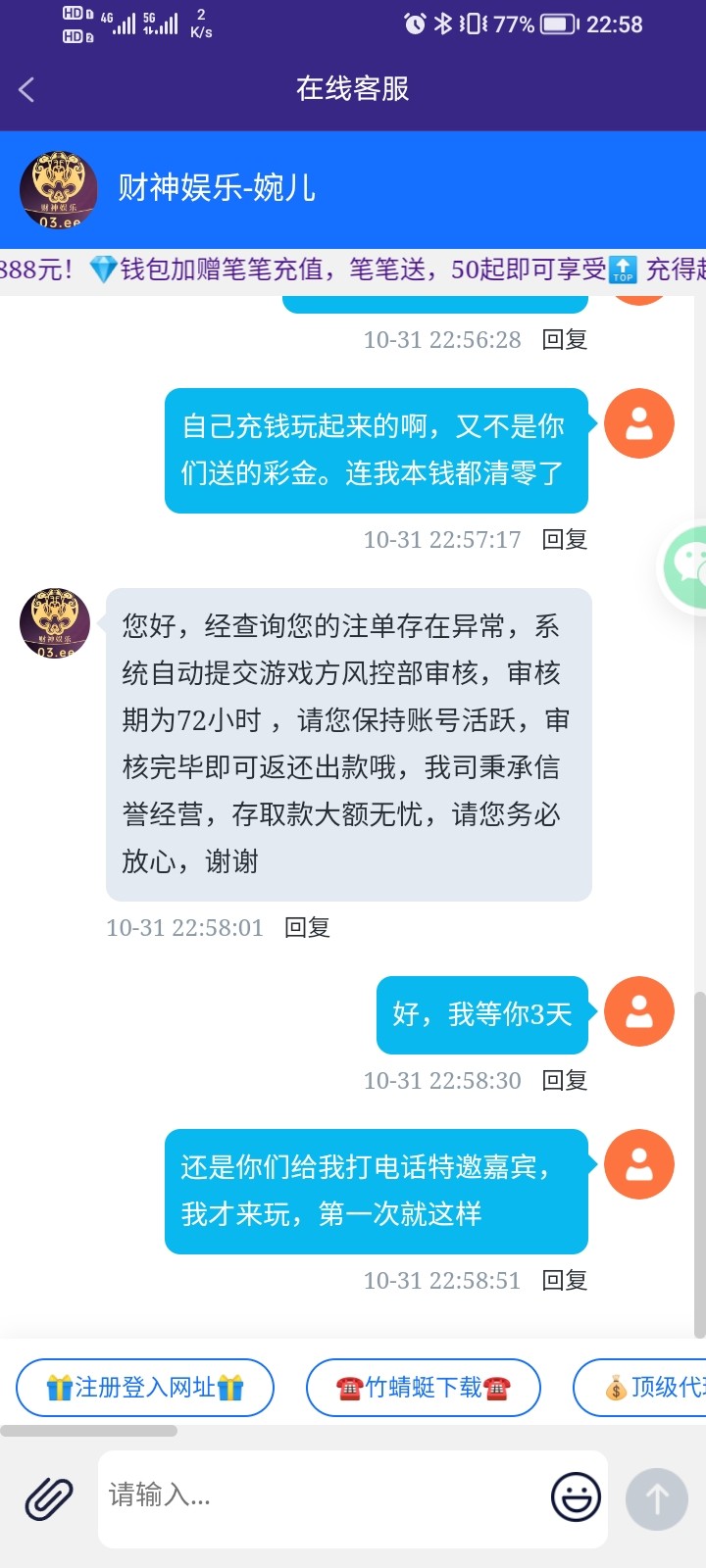Screen dimensions: 706x1568
Task: Reply to the message sent at 22:58:30
Action: click(565, 1081)
